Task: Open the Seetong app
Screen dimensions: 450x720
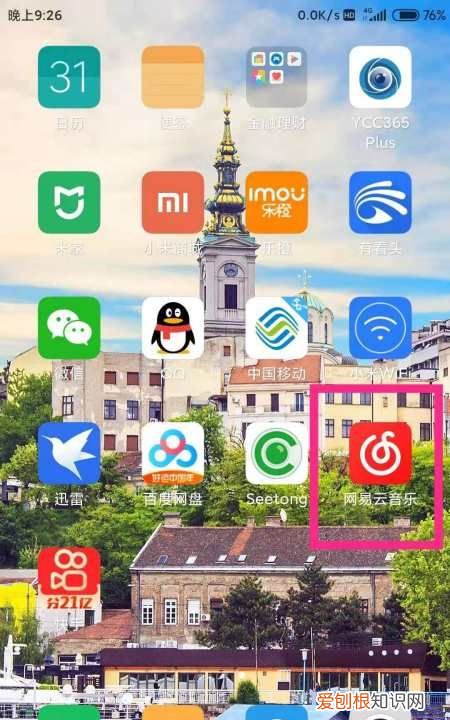Action: tap(276, 453)
